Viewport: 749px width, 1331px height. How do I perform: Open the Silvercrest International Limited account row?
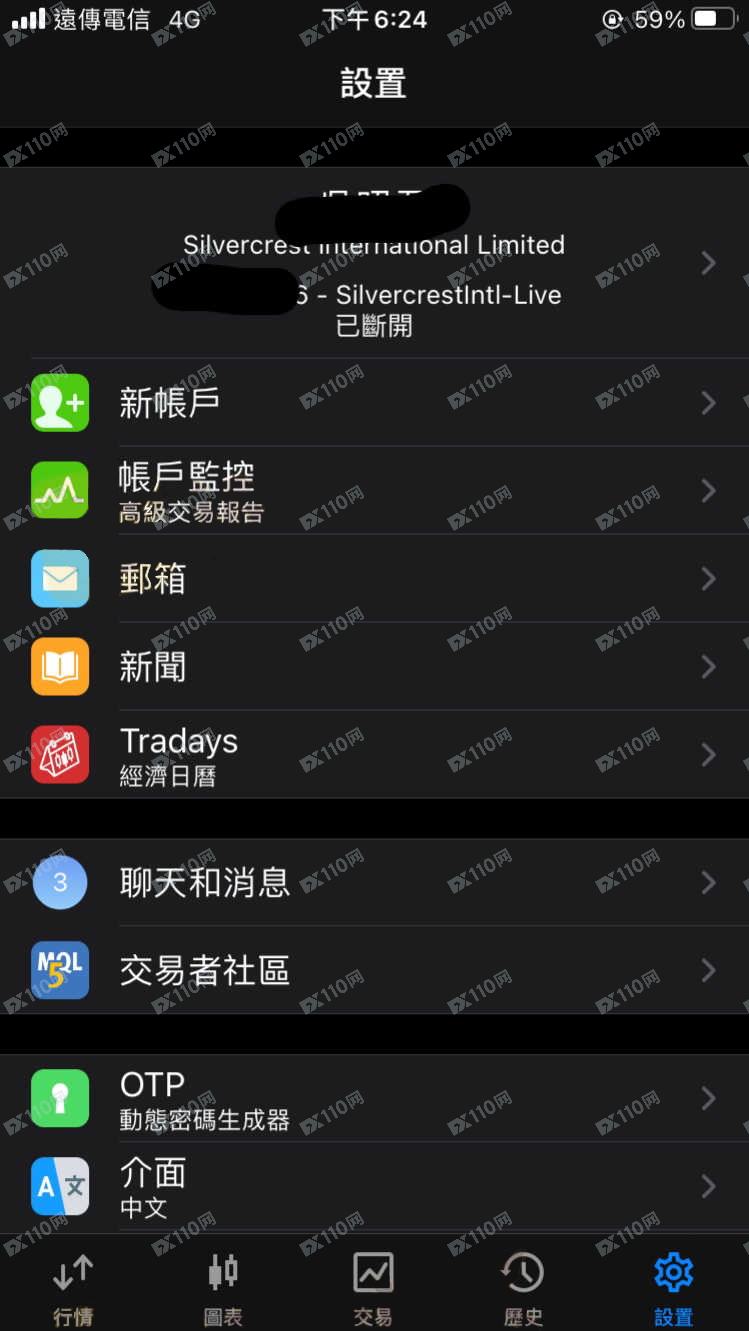point(374,264)
